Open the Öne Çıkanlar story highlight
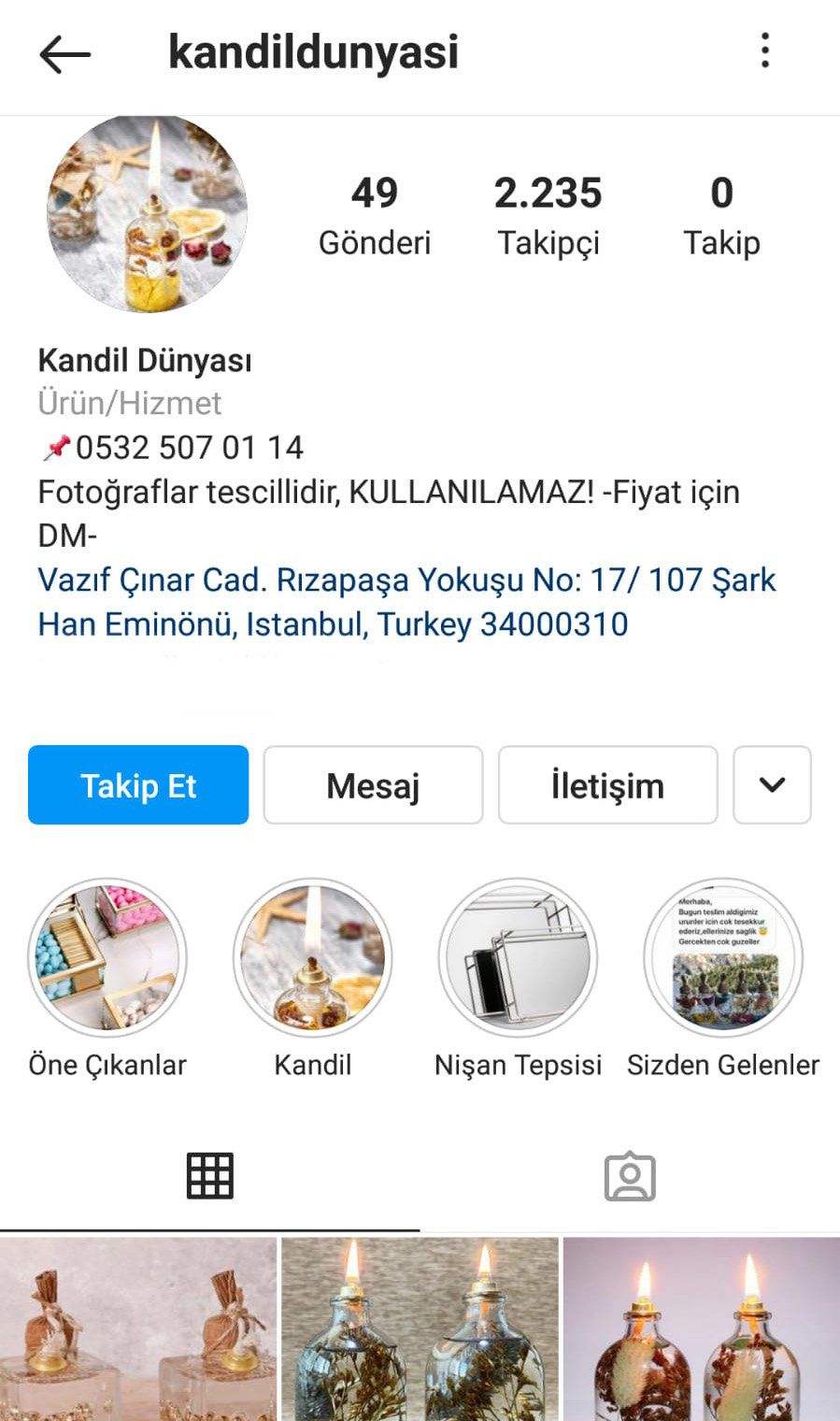This screenshot has height=1421, width=840. [x=107, y=957]
